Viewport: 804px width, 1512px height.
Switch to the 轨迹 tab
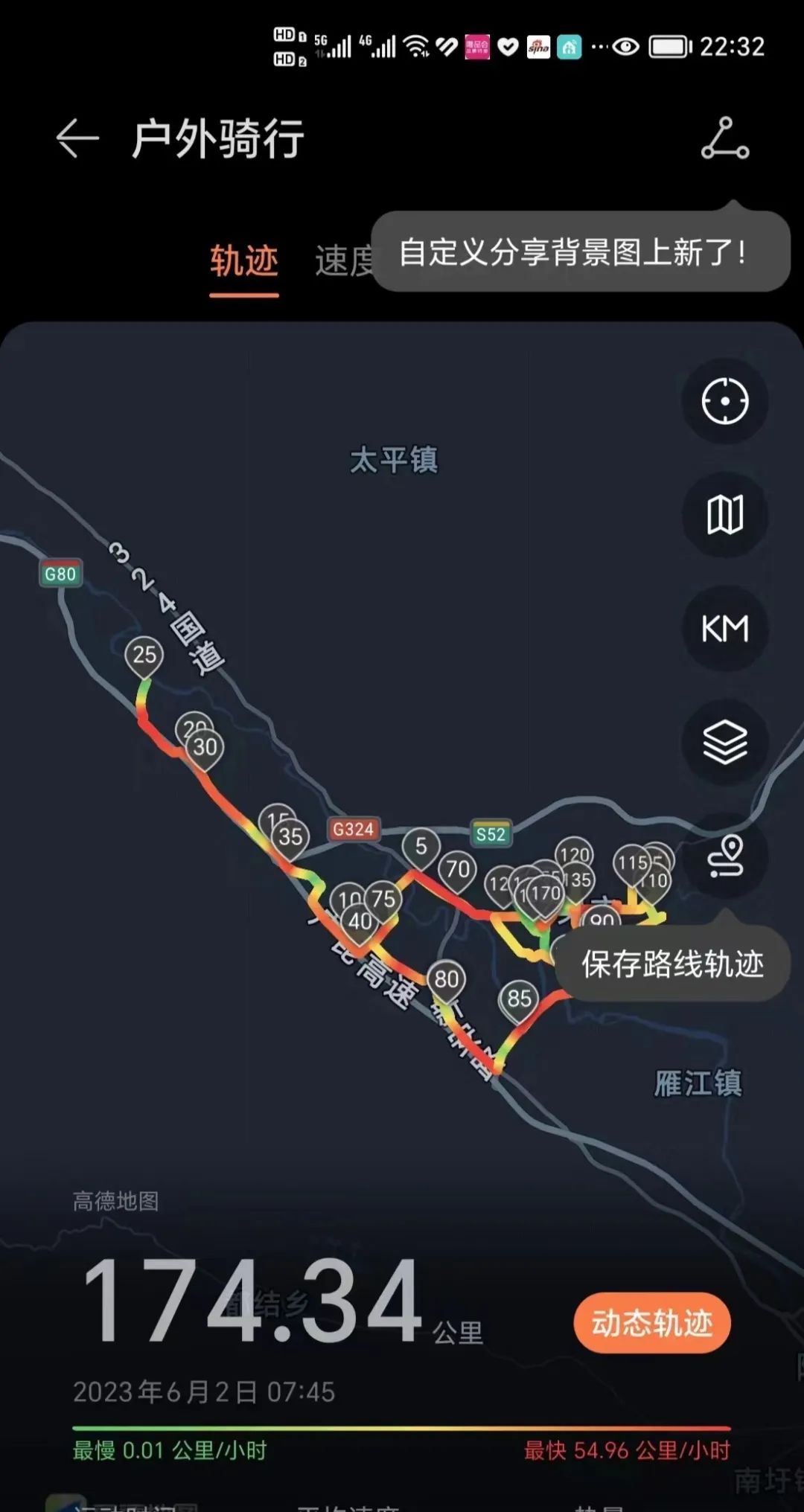(x=243, y=261)
